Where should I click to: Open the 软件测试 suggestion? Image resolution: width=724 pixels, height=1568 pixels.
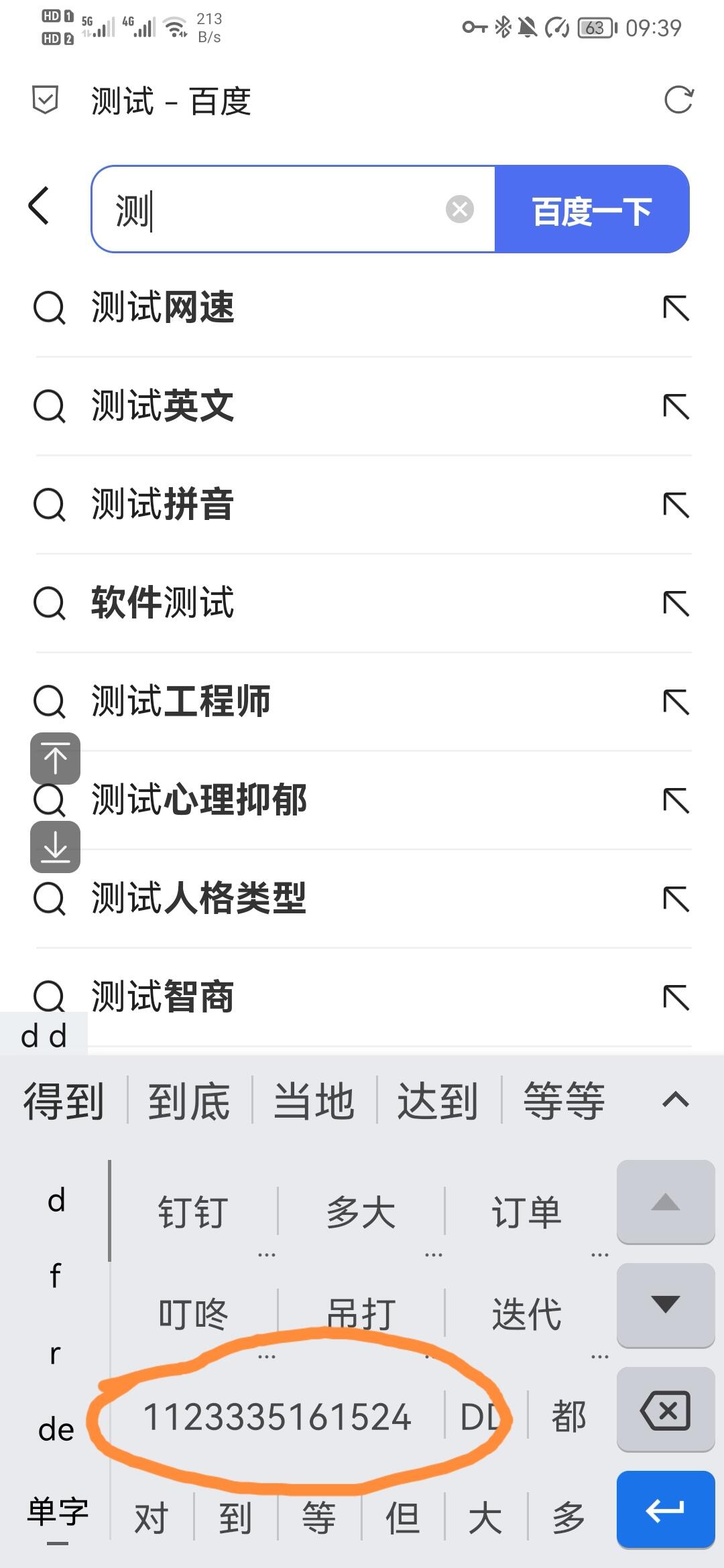[x=163, y=602]
